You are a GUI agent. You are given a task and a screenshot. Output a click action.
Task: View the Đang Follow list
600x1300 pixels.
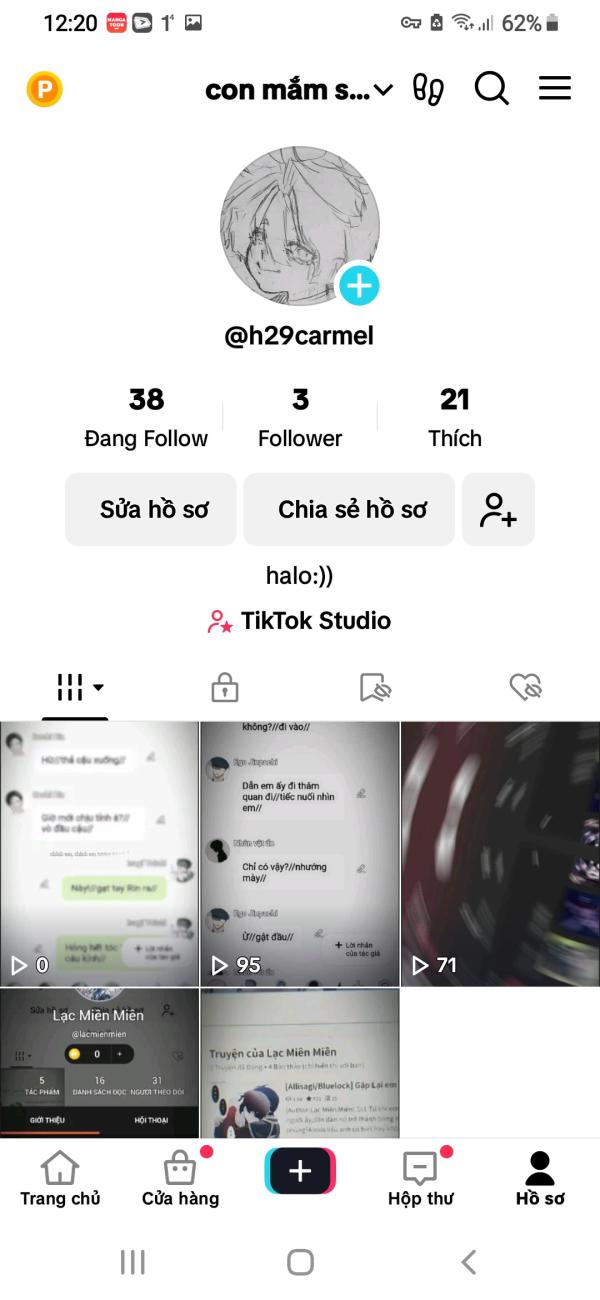pos(146,418)
